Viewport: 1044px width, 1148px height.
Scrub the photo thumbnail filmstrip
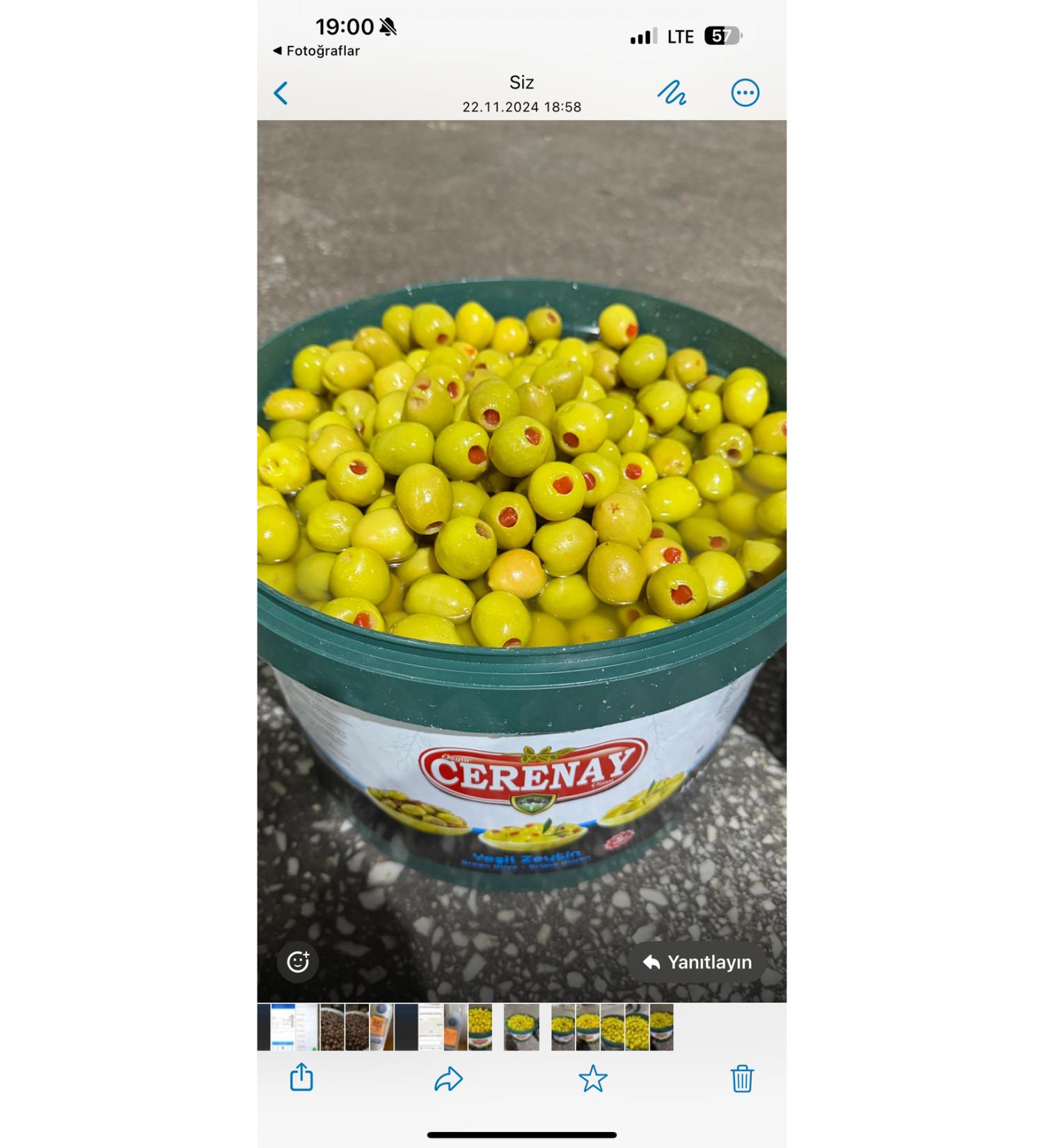click(466, 1030)
